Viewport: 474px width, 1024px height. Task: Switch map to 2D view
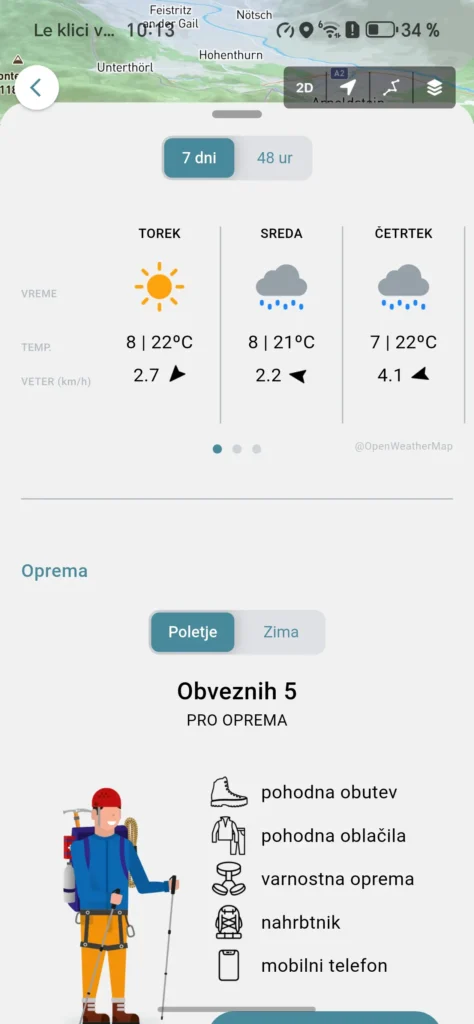[x=305, y=88]
